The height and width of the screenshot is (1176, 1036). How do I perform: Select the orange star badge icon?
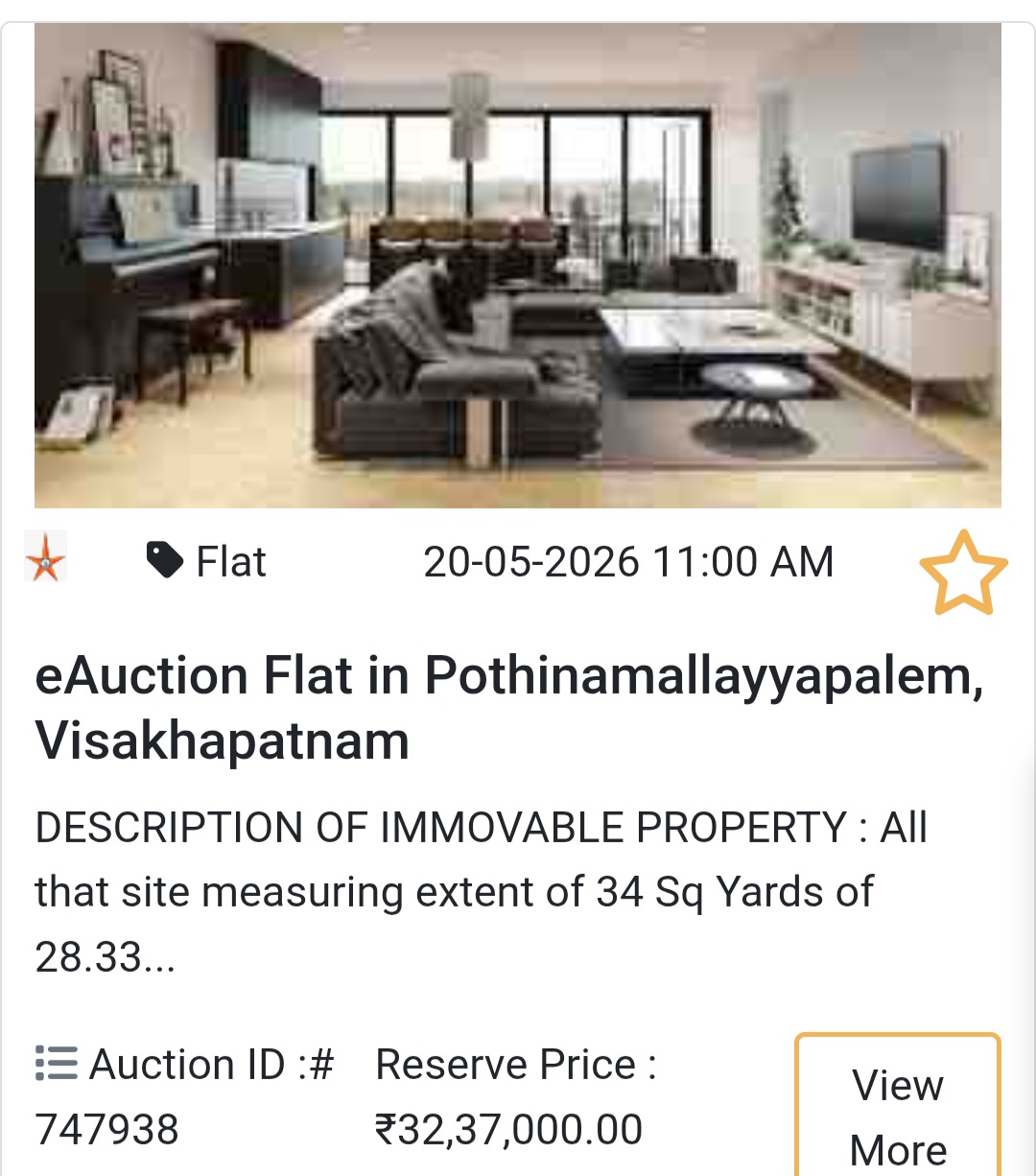(44, 561)
